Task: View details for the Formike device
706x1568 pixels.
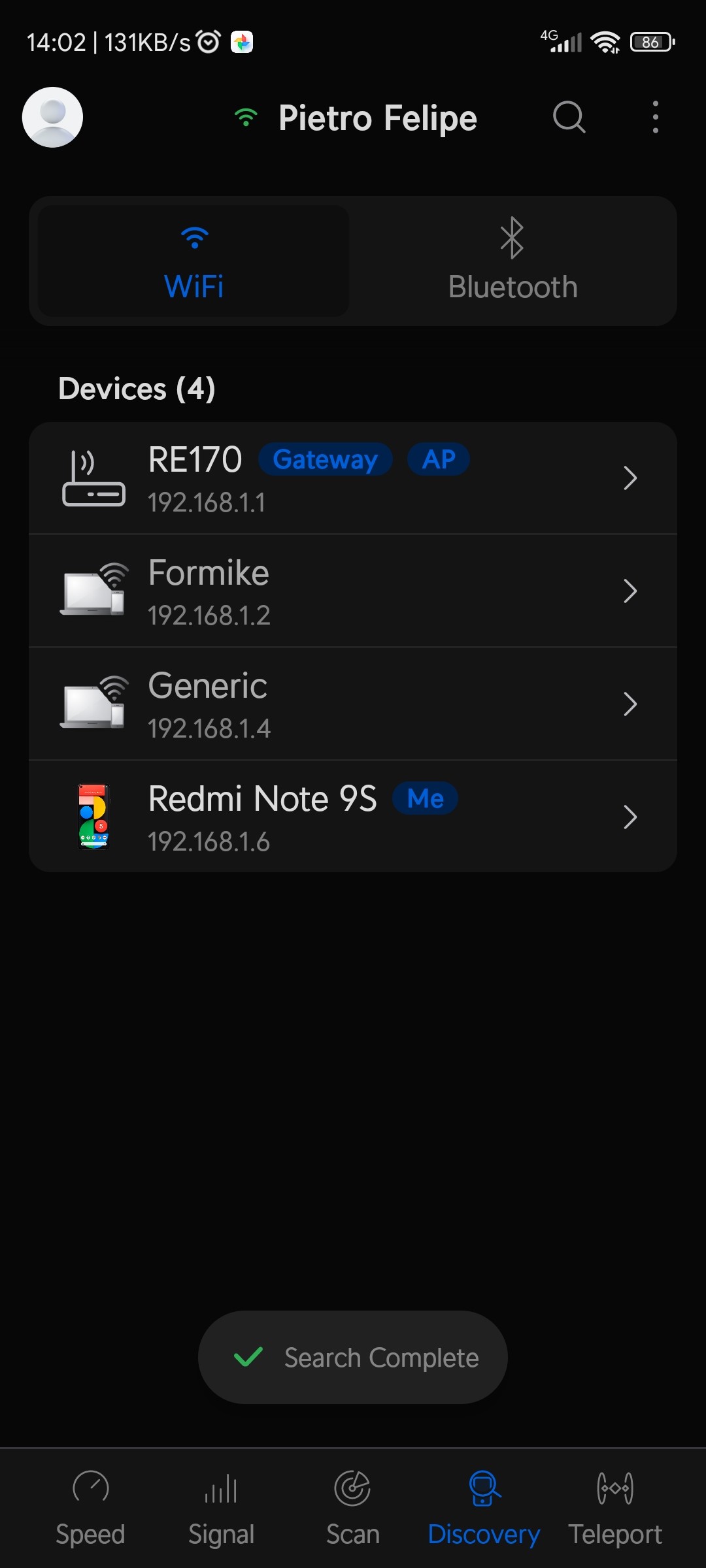Action: coord(353,591)
